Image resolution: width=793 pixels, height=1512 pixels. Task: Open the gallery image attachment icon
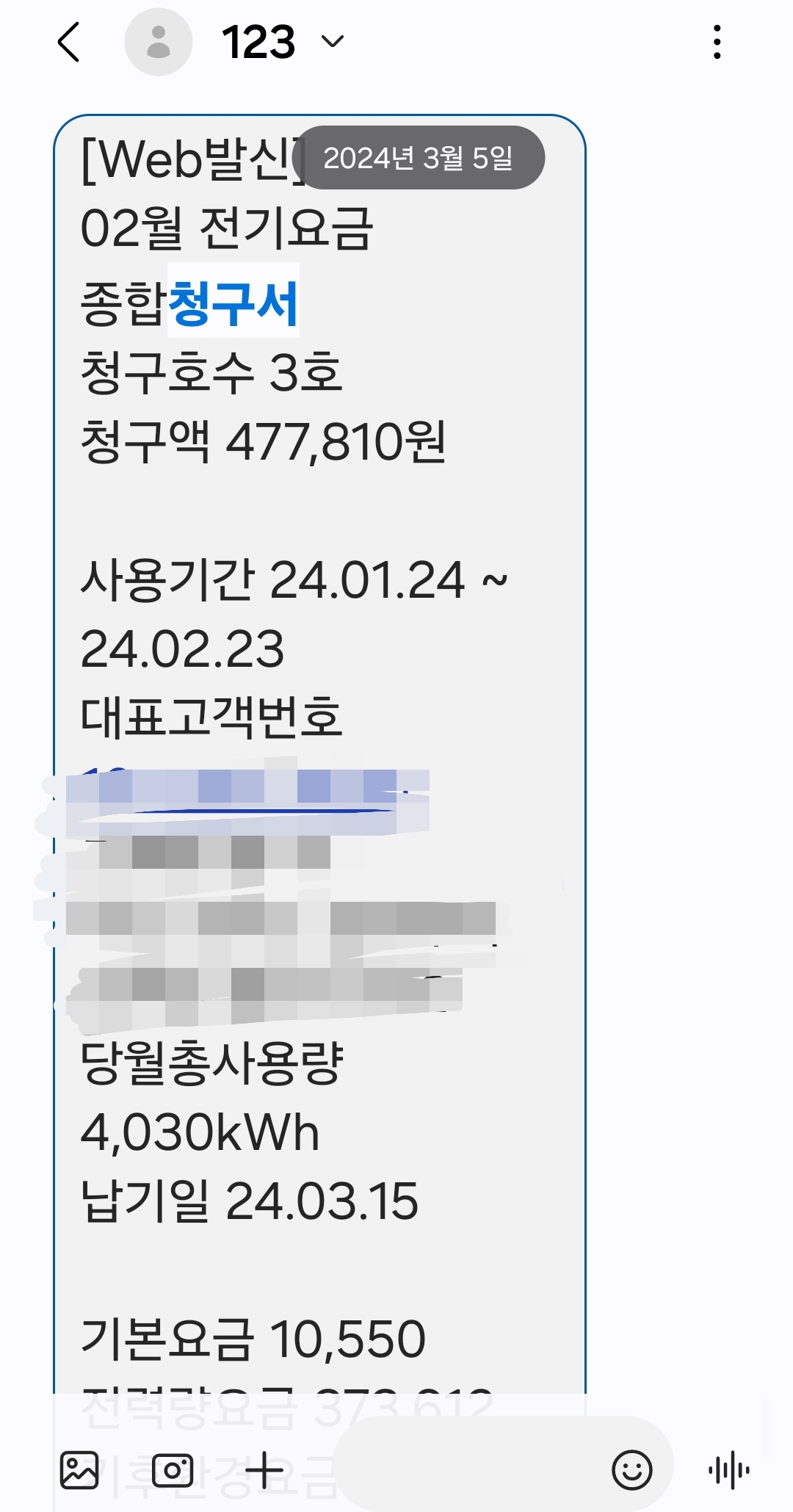coord(79,1470)
